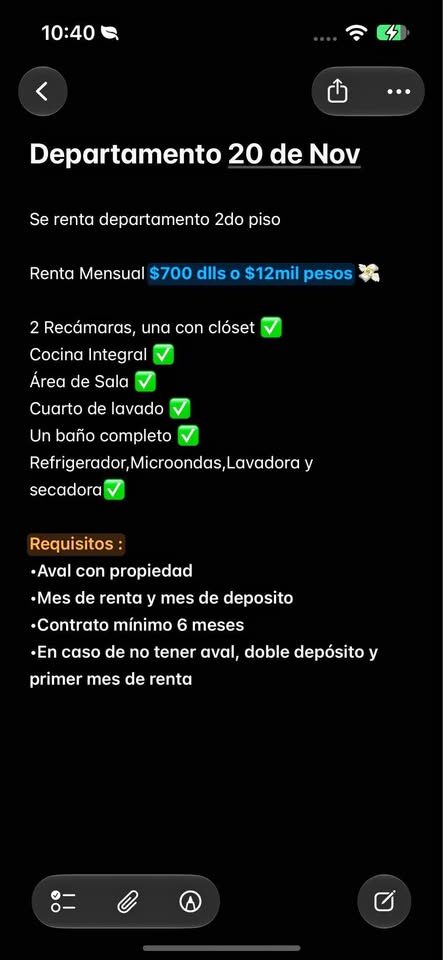Open the underlined 20 de Nov date link
Viewport: 443px width, 960px height.
(x=294, y=154)
